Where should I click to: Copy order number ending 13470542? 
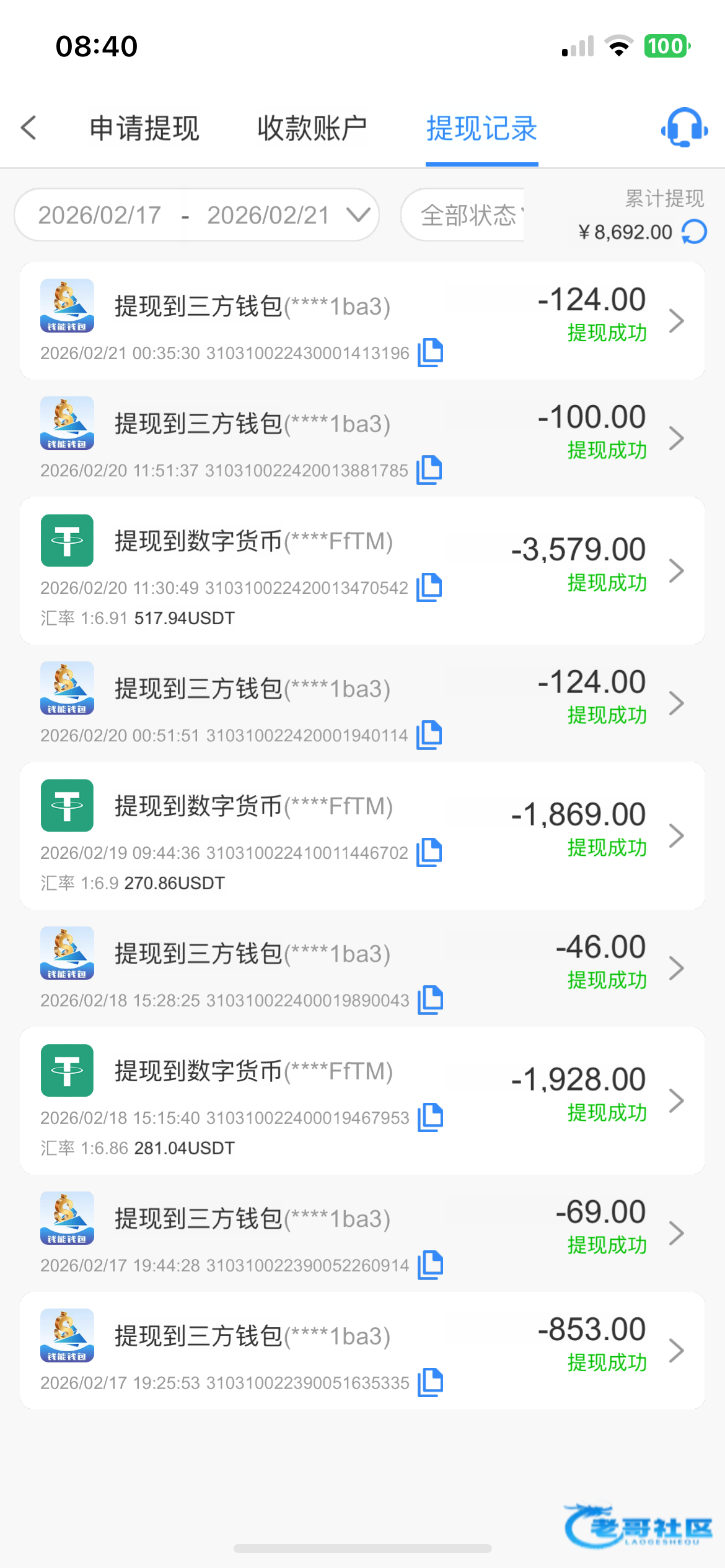[429, 587]
